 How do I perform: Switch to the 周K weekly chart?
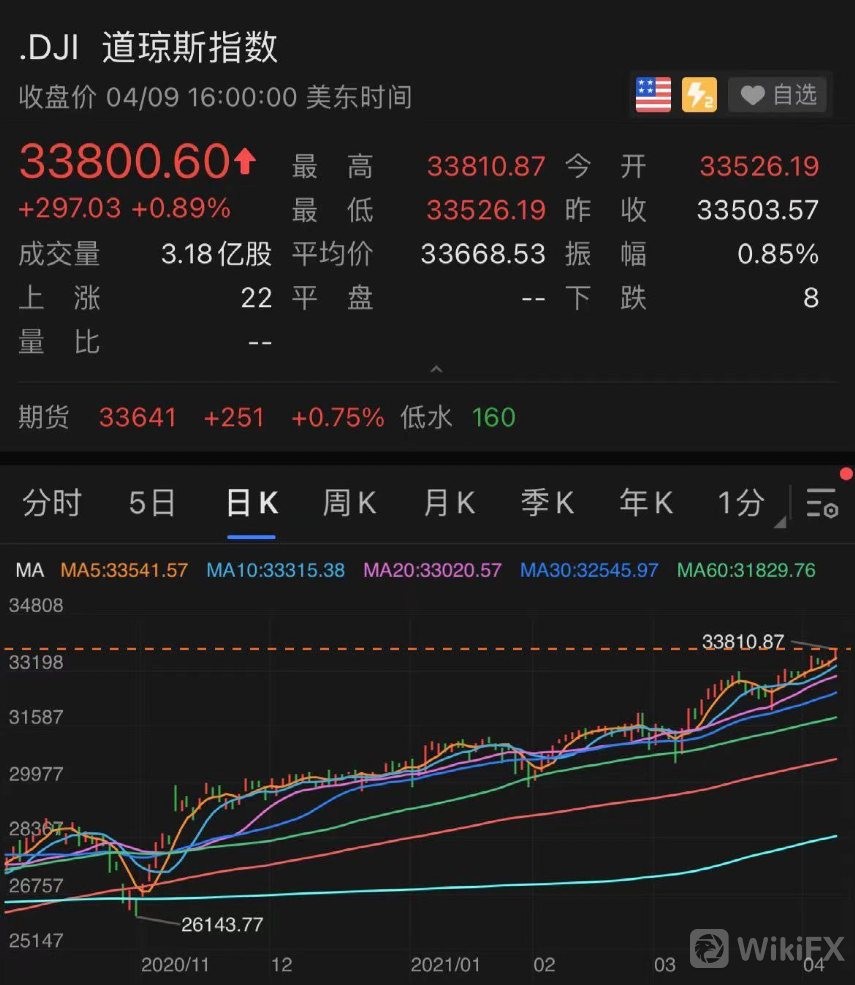pyautogui.click(x=349, y=503)
